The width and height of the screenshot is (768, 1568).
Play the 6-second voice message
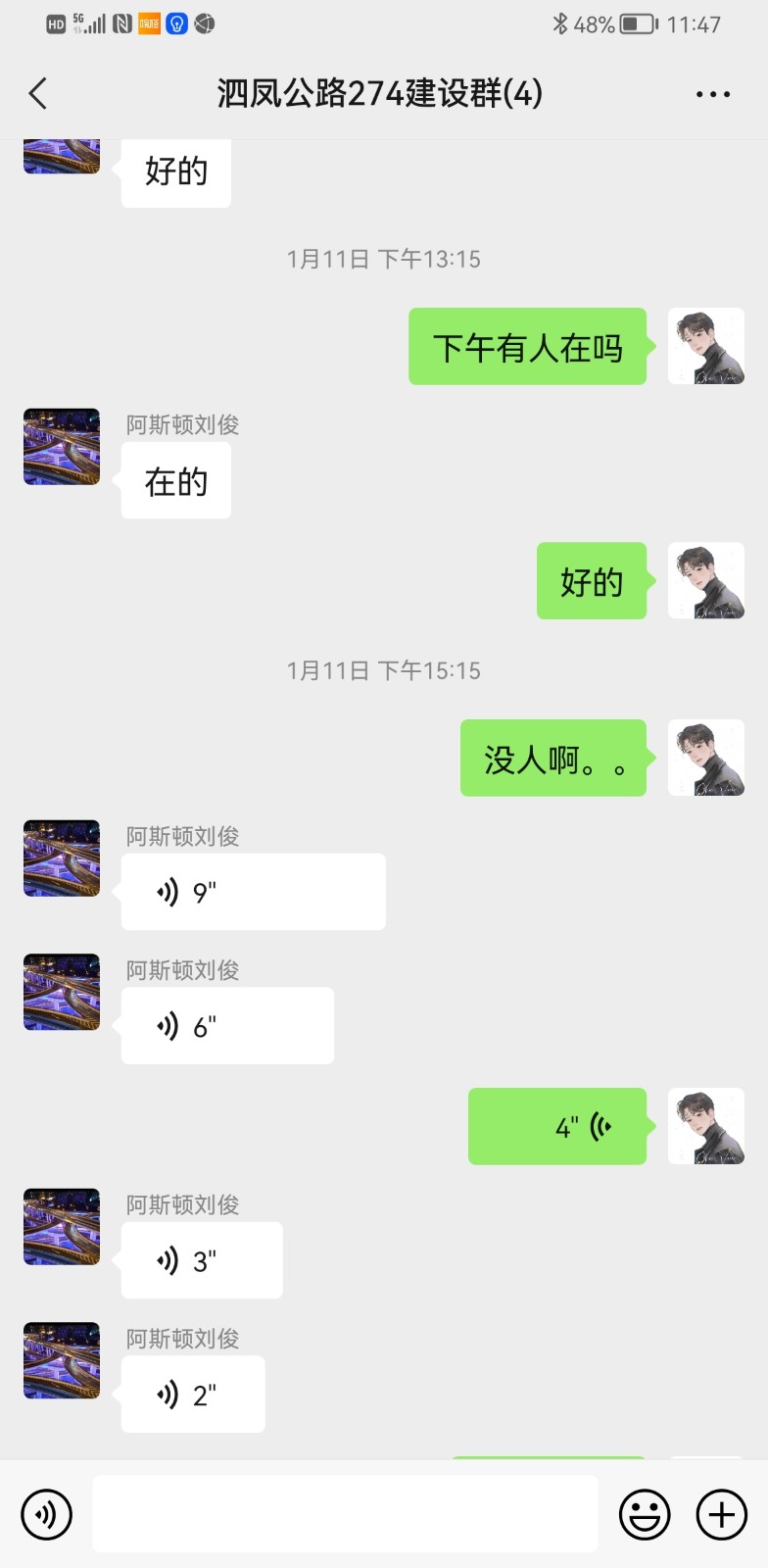point(227,1026)
